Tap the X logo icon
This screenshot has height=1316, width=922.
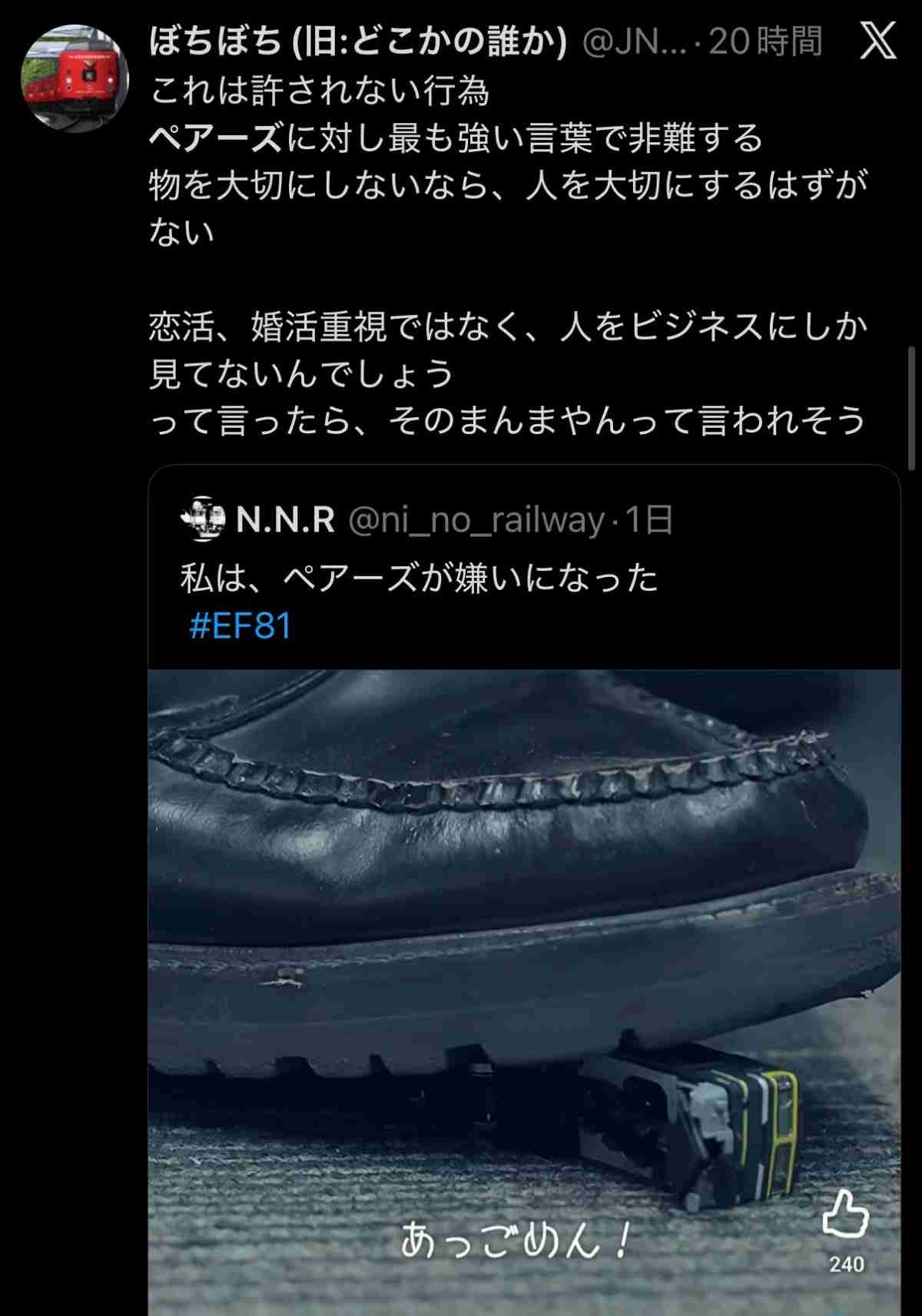click(x=877, y=41)
